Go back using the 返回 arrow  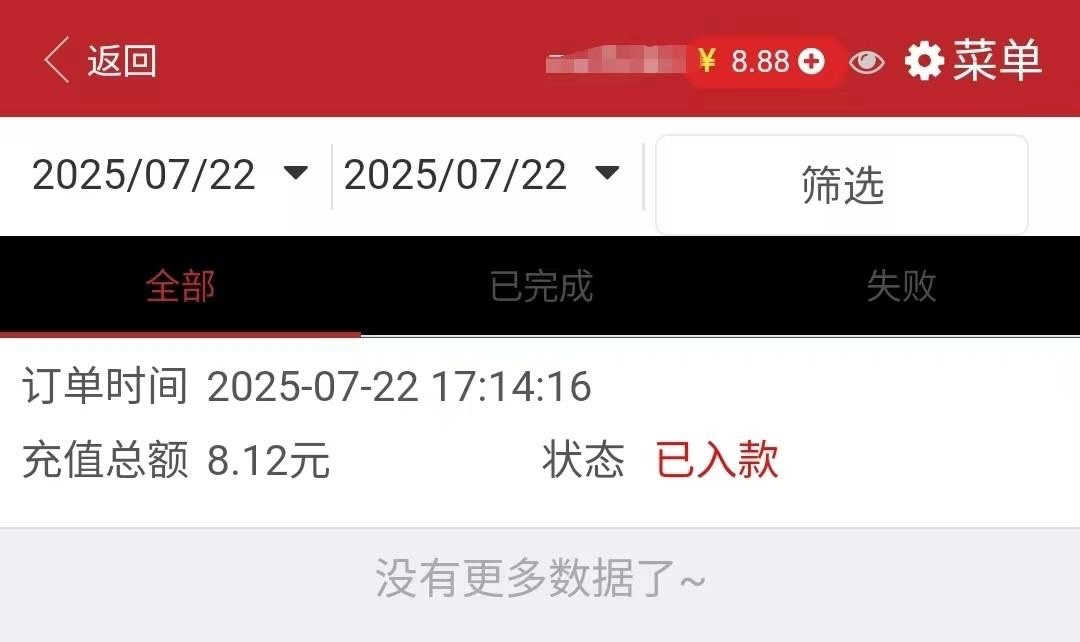pos(98,61)
